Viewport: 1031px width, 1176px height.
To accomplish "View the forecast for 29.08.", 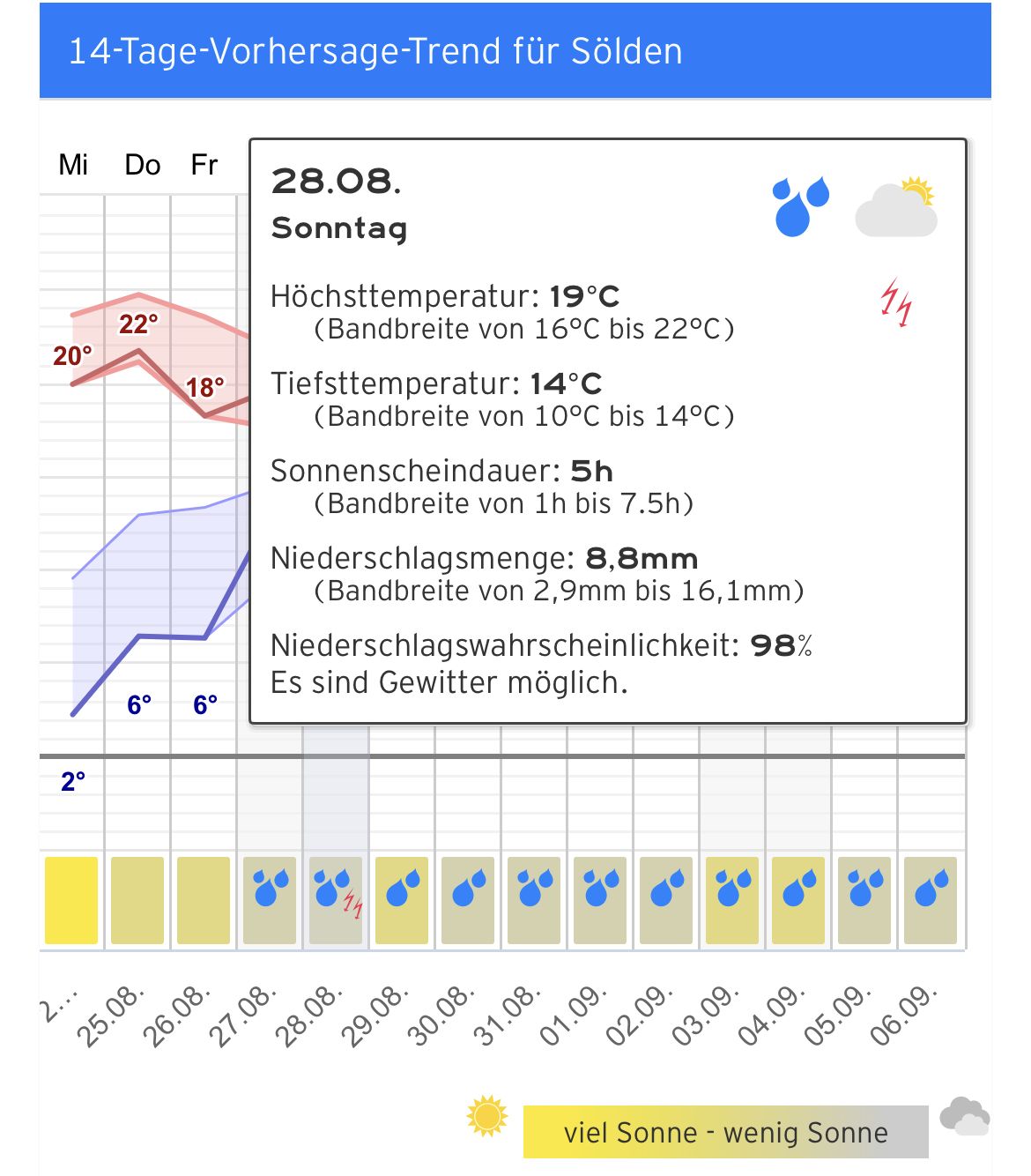I will [402, 900].
